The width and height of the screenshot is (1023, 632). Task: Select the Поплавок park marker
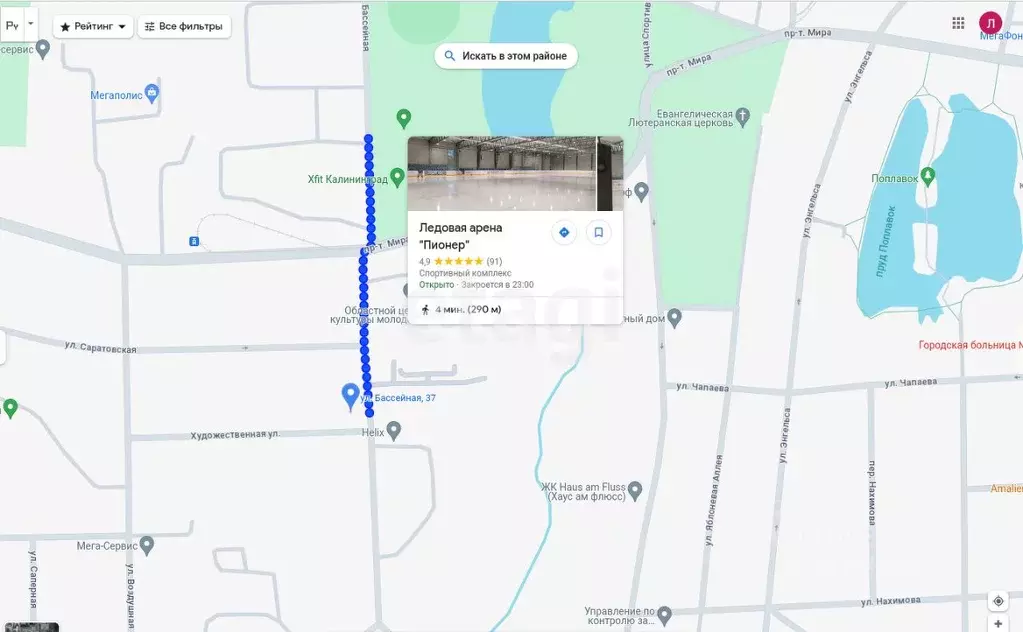tap(928, 177)
